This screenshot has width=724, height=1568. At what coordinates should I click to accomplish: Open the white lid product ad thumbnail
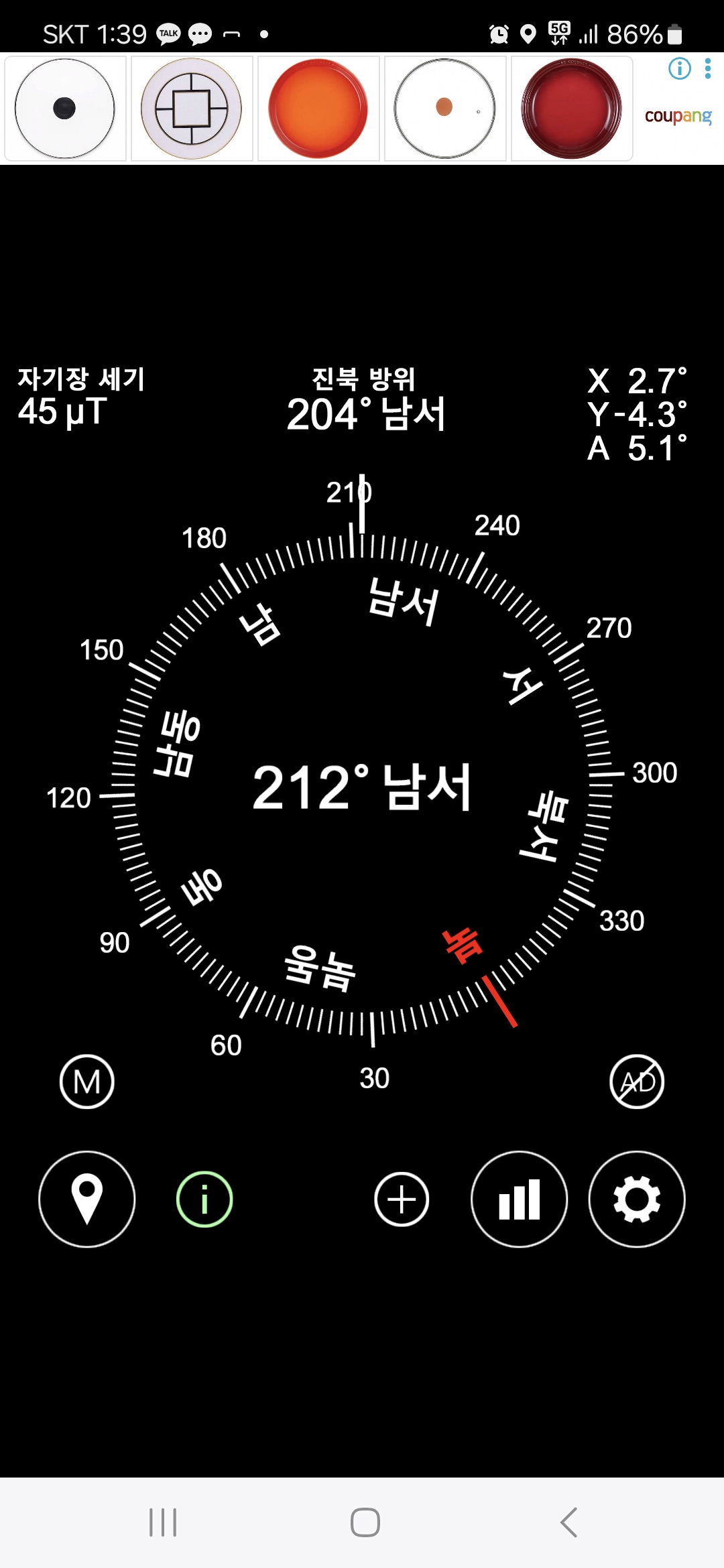pyautogui.click(x=65, y=109)
